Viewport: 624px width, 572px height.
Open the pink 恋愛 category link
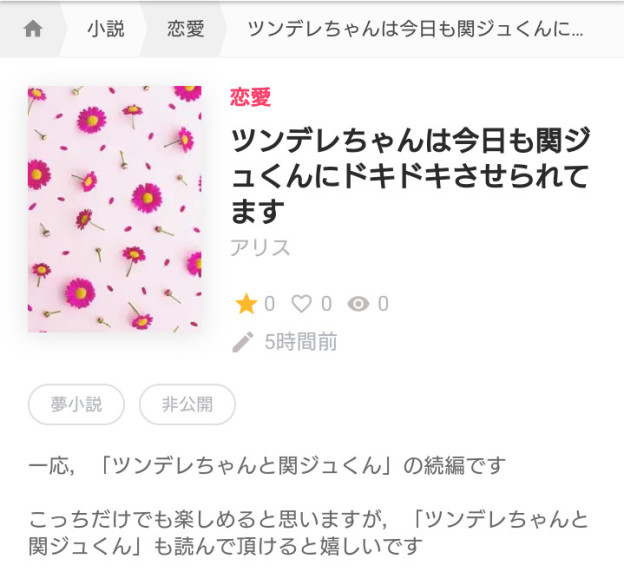point(250,97)
